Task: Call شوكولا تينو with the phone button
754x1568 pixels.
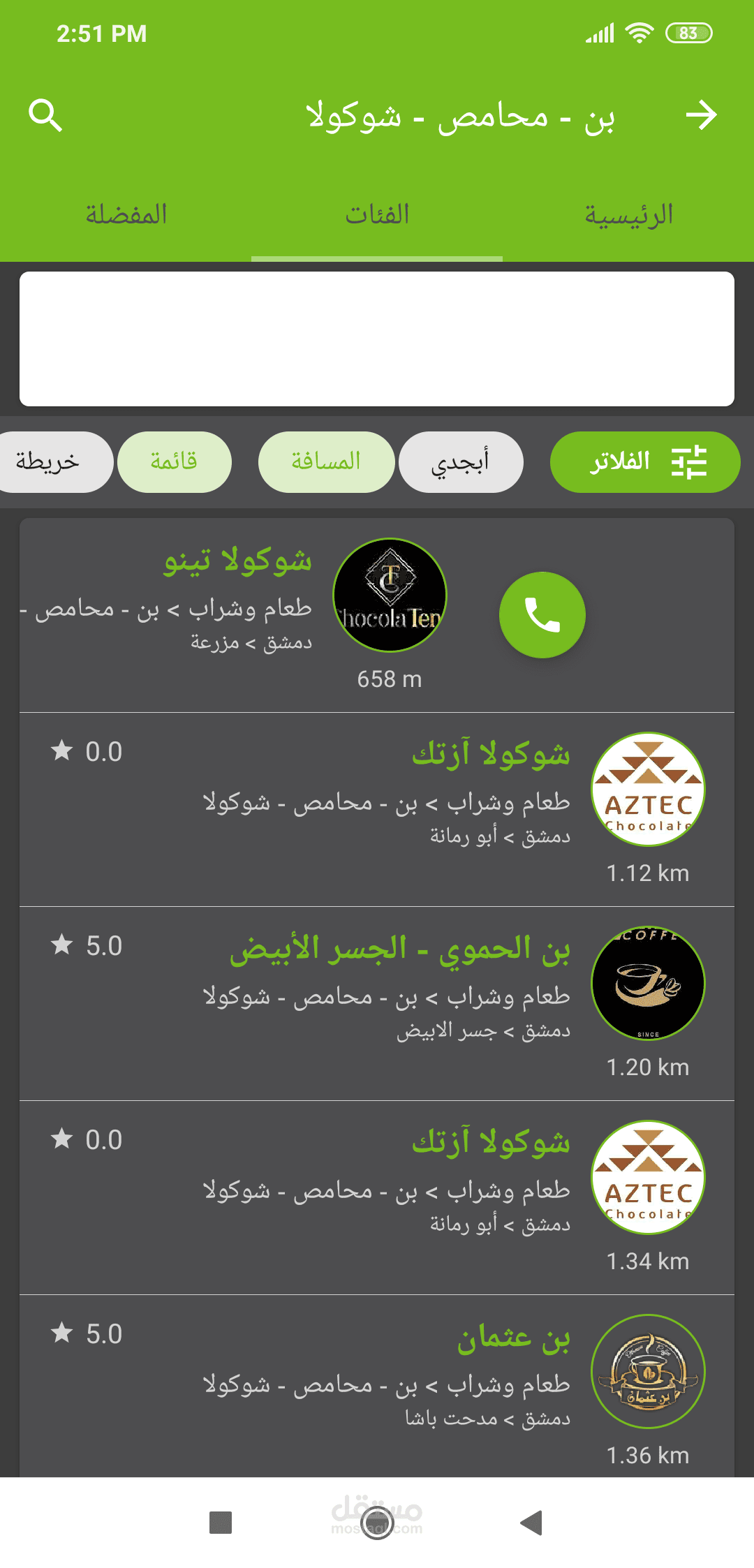Action: point(542,615)
